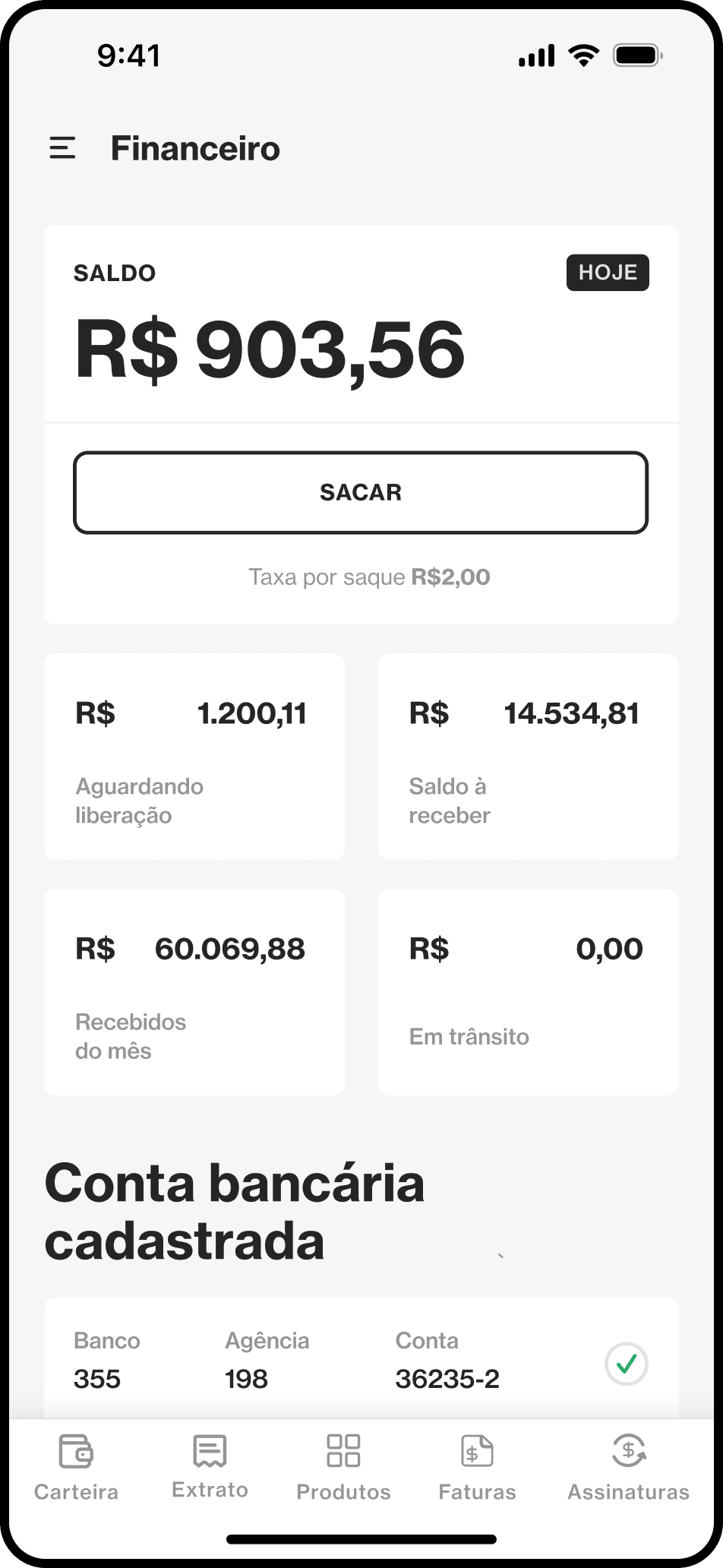The width and height of the screenshot is (723, 1568).
Task: Open the Produtos grid icon
Action: 343,1449
